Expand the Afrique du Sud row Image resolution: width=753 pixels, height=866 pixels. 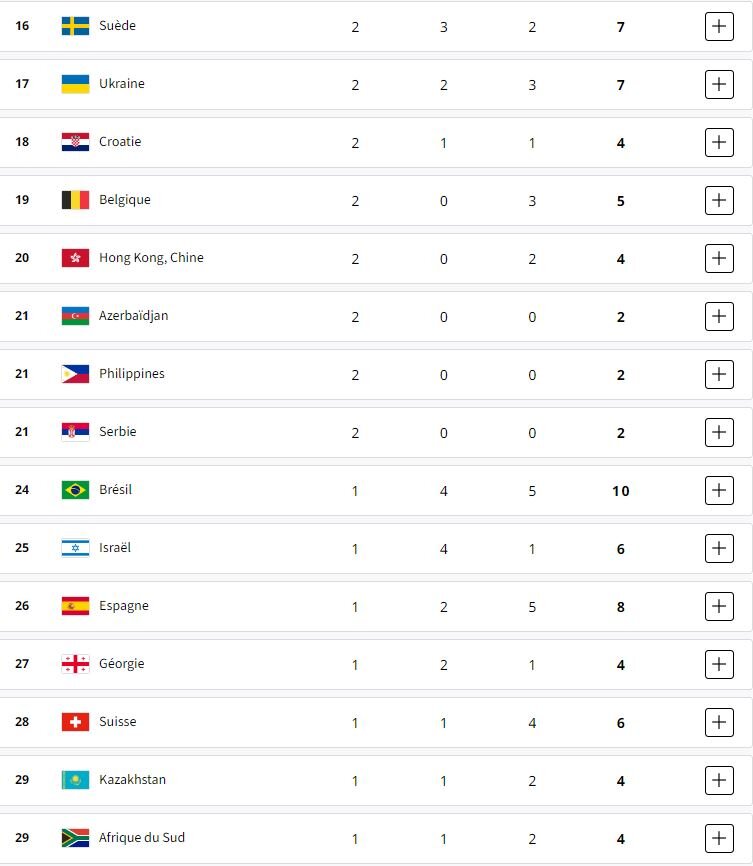719,839
